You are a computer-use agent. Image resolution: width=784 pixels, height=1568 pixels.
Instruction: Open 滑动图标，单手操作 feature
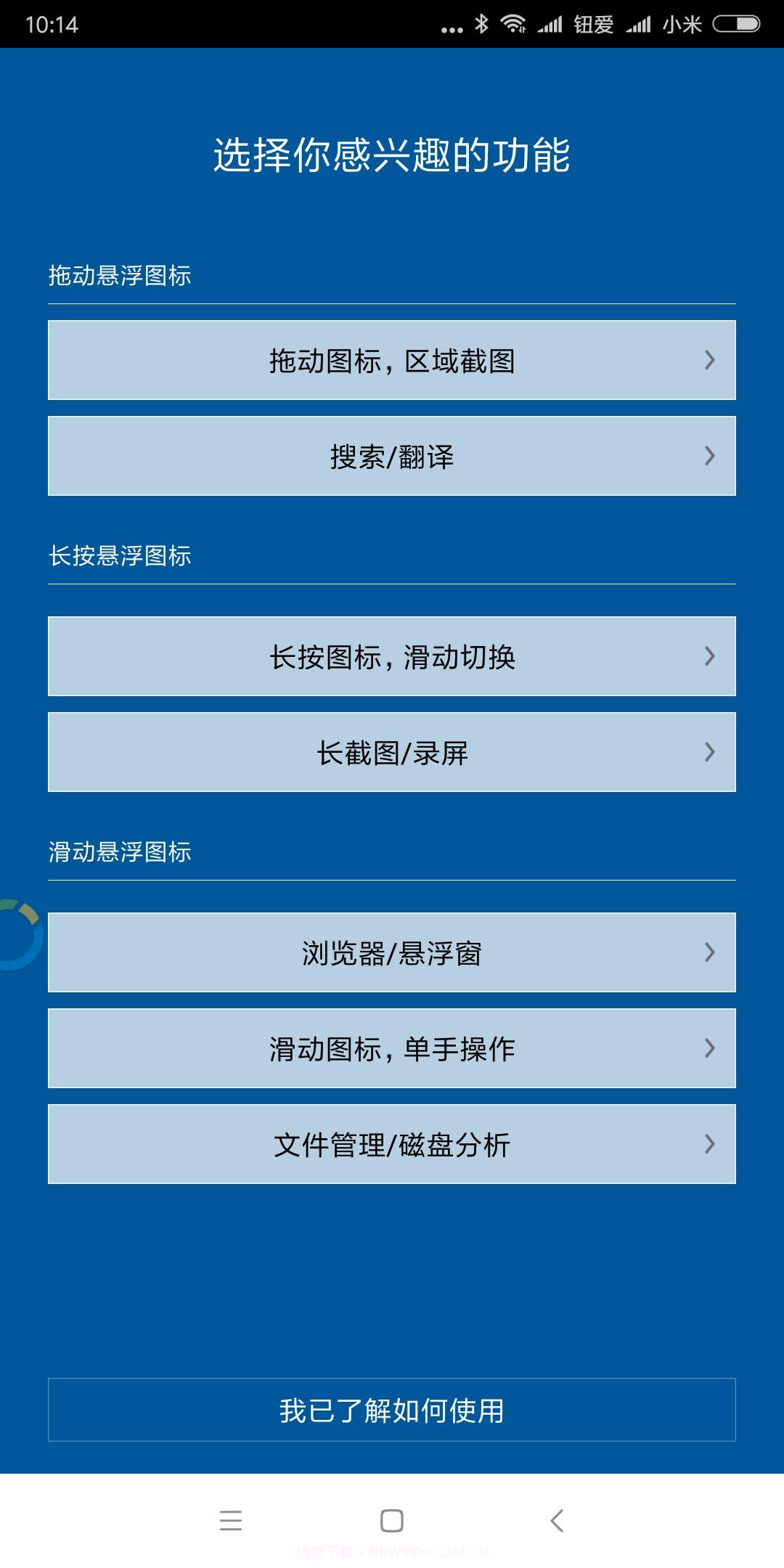(x=392, y=1048)
